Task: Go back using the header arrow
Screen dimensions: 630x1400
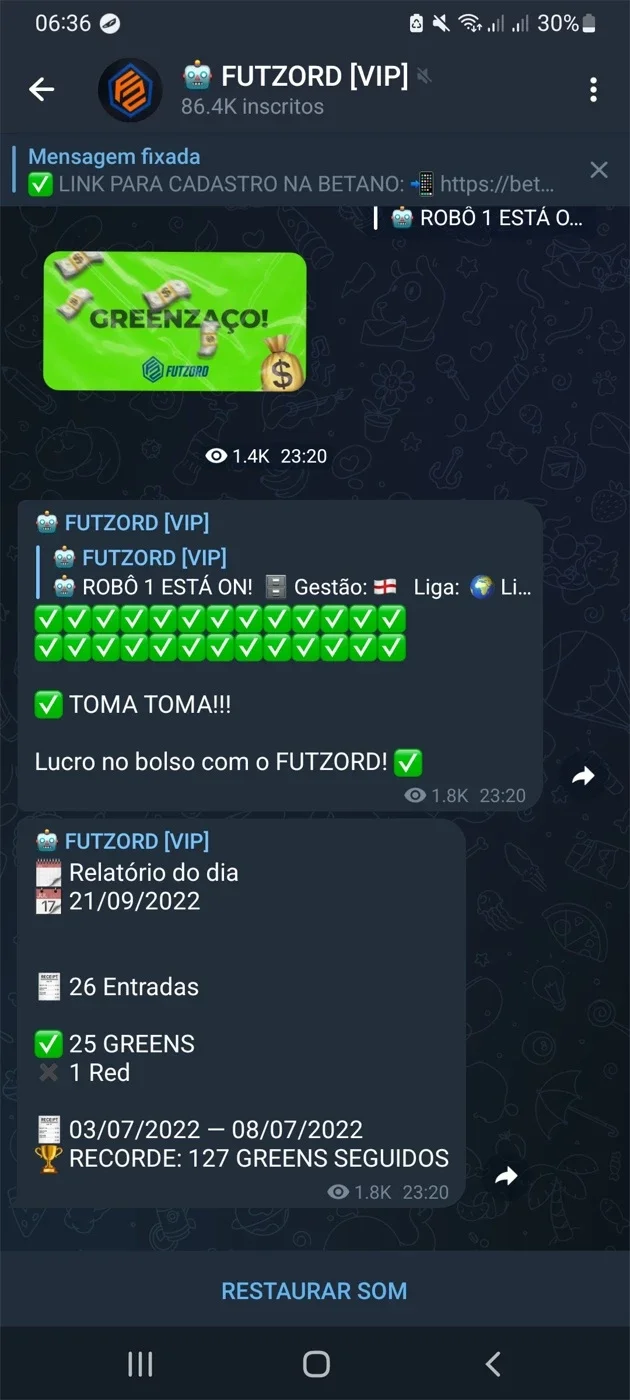Action: point(41,89)
